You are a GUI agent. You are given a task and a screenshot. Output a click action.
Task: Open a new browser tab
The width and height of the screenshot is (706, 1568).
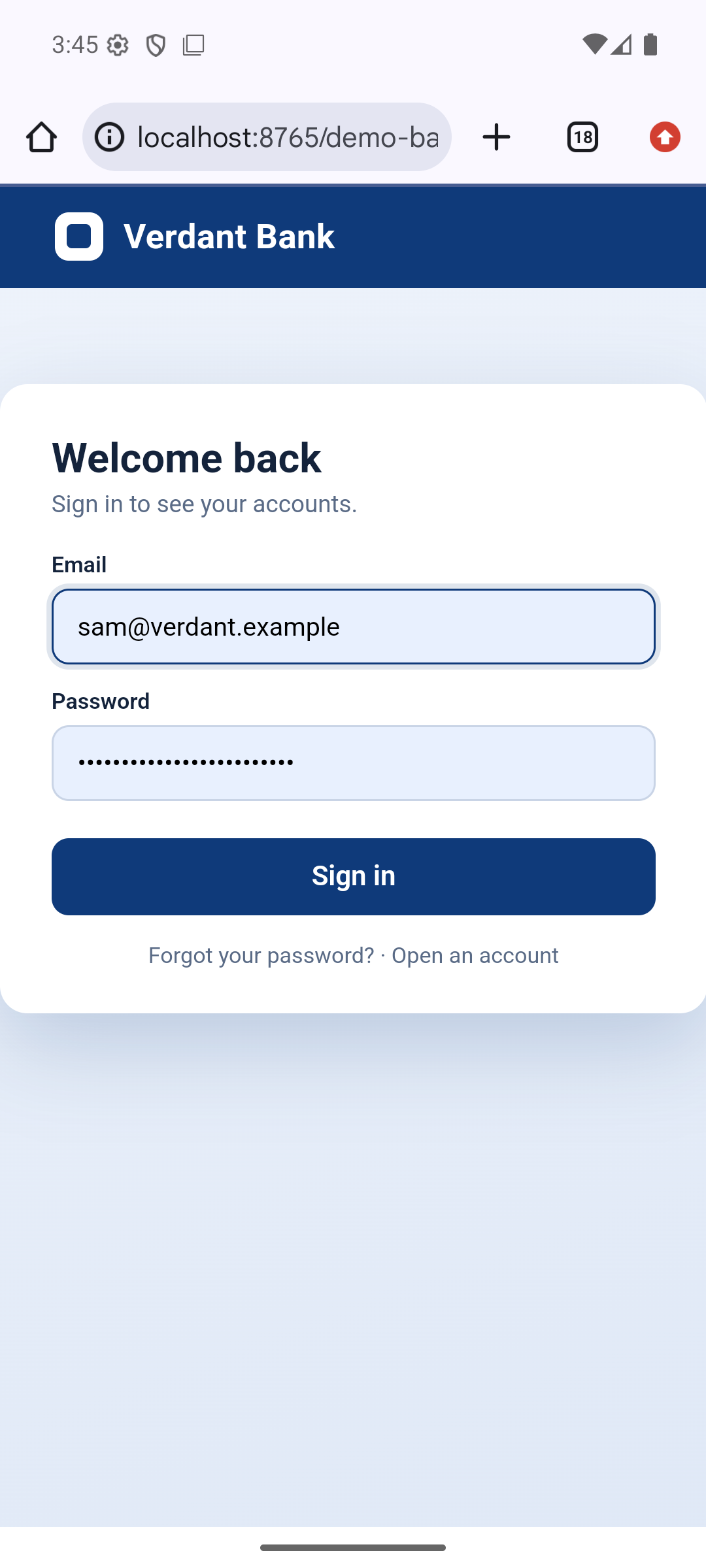point(496,137)
